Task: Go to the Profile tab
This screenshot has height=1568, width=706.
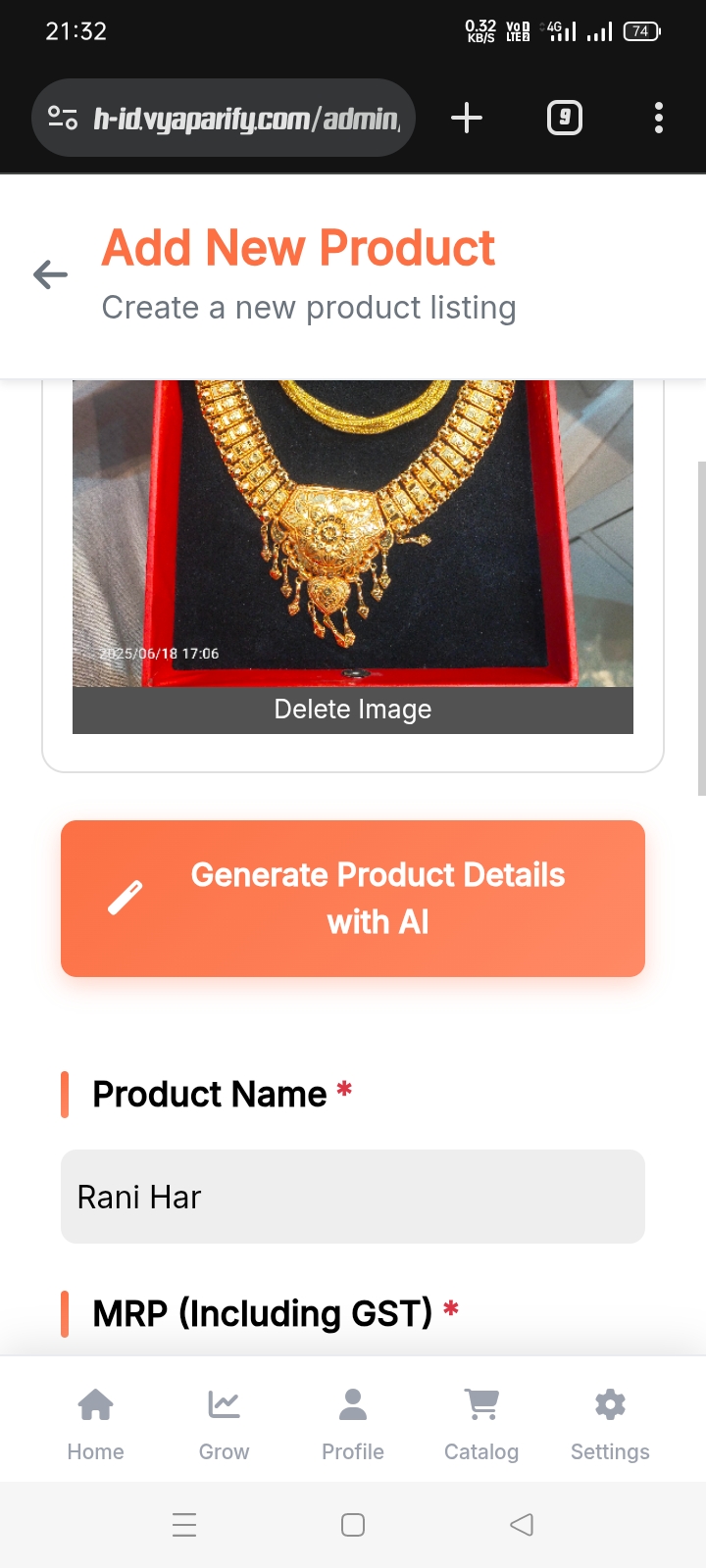Action: point(353,1423)
